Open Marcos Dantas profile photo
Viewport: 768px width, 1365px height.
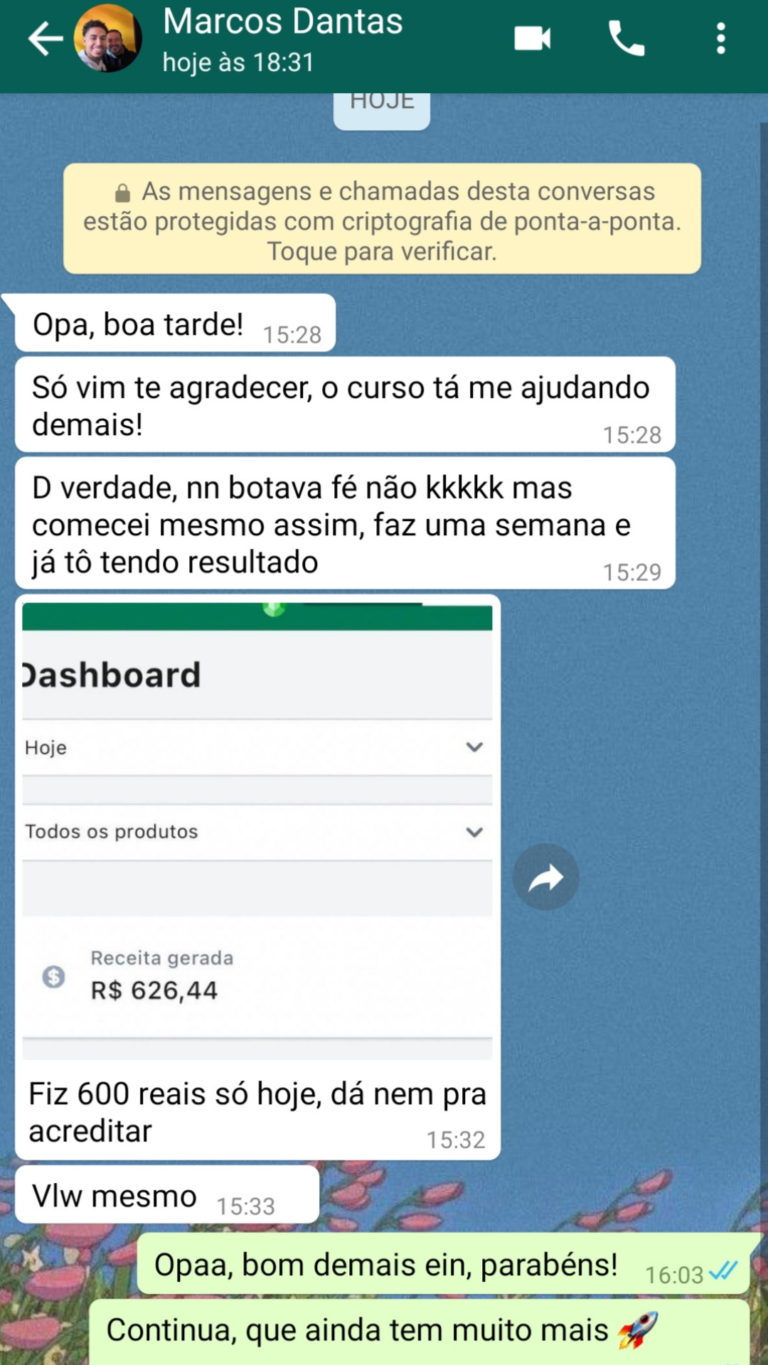[108, 40]
